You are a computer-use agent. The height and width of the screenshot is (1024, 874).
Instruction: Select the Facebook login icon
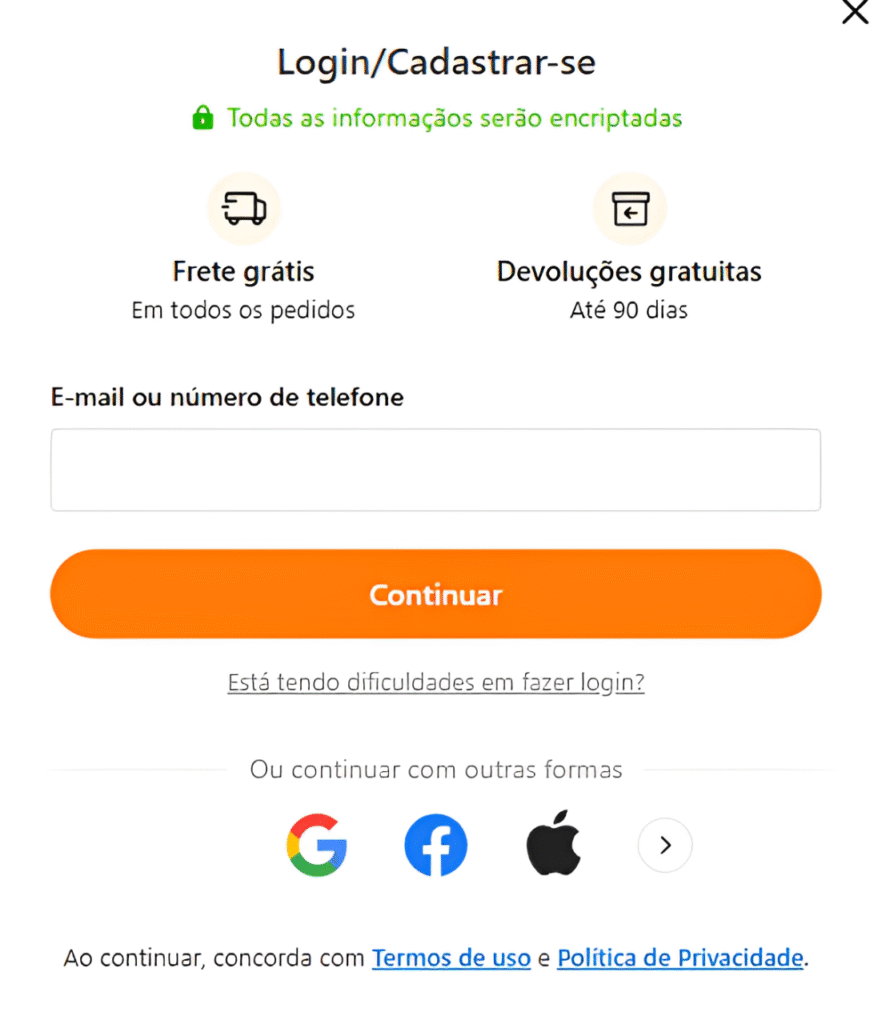tap(435, 845)
